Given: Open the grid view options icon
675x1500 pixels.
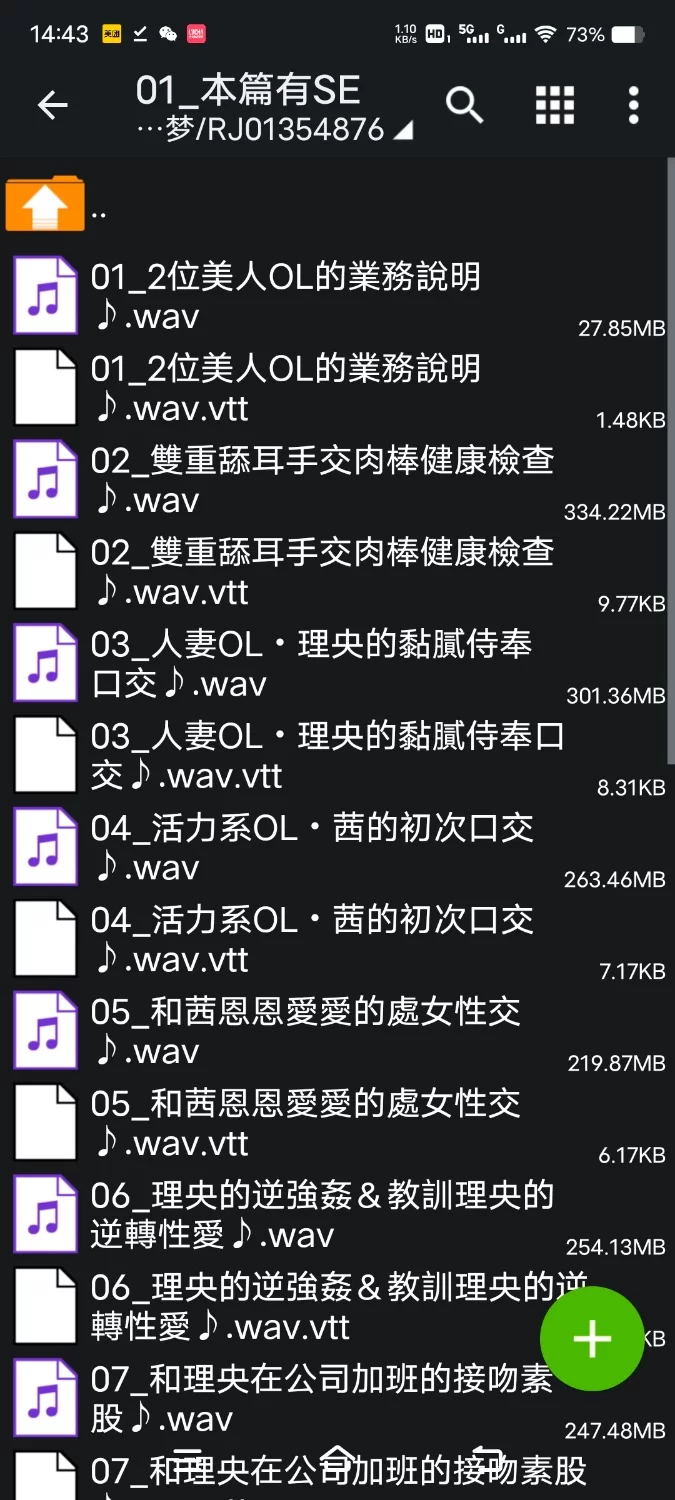Looking at the screenshot, I should point(555,105).
